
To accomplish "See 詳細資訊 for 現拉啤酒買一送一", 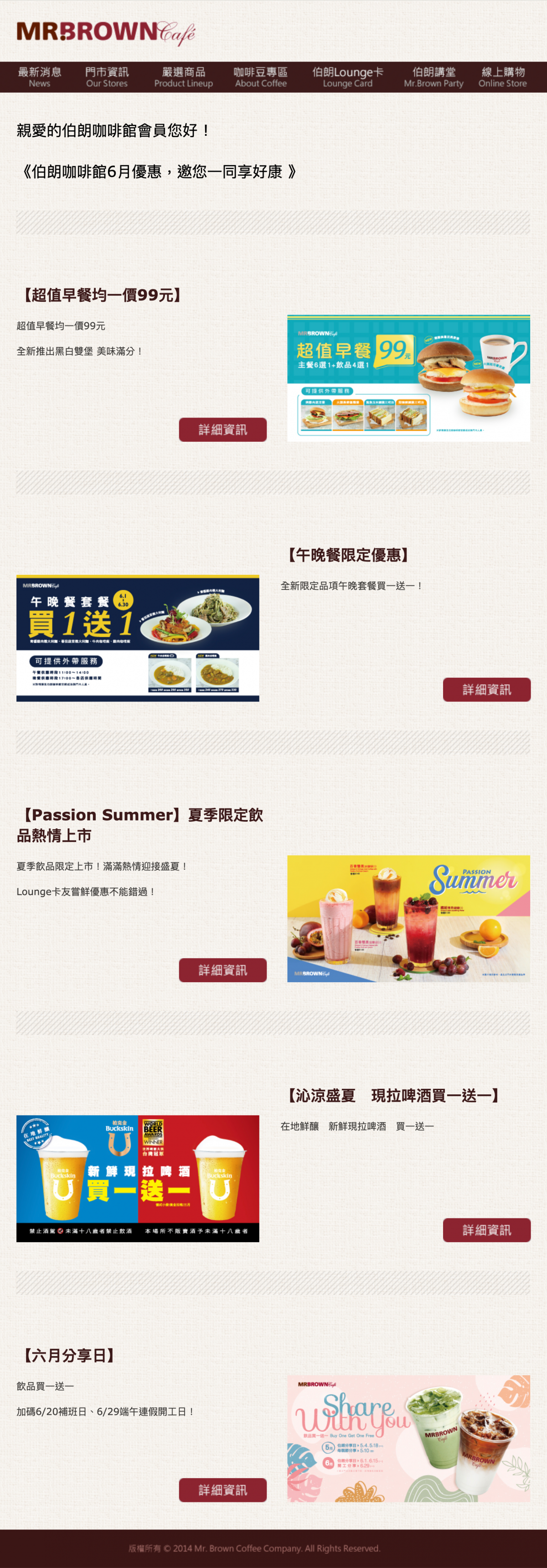I will pos(486,1230).
